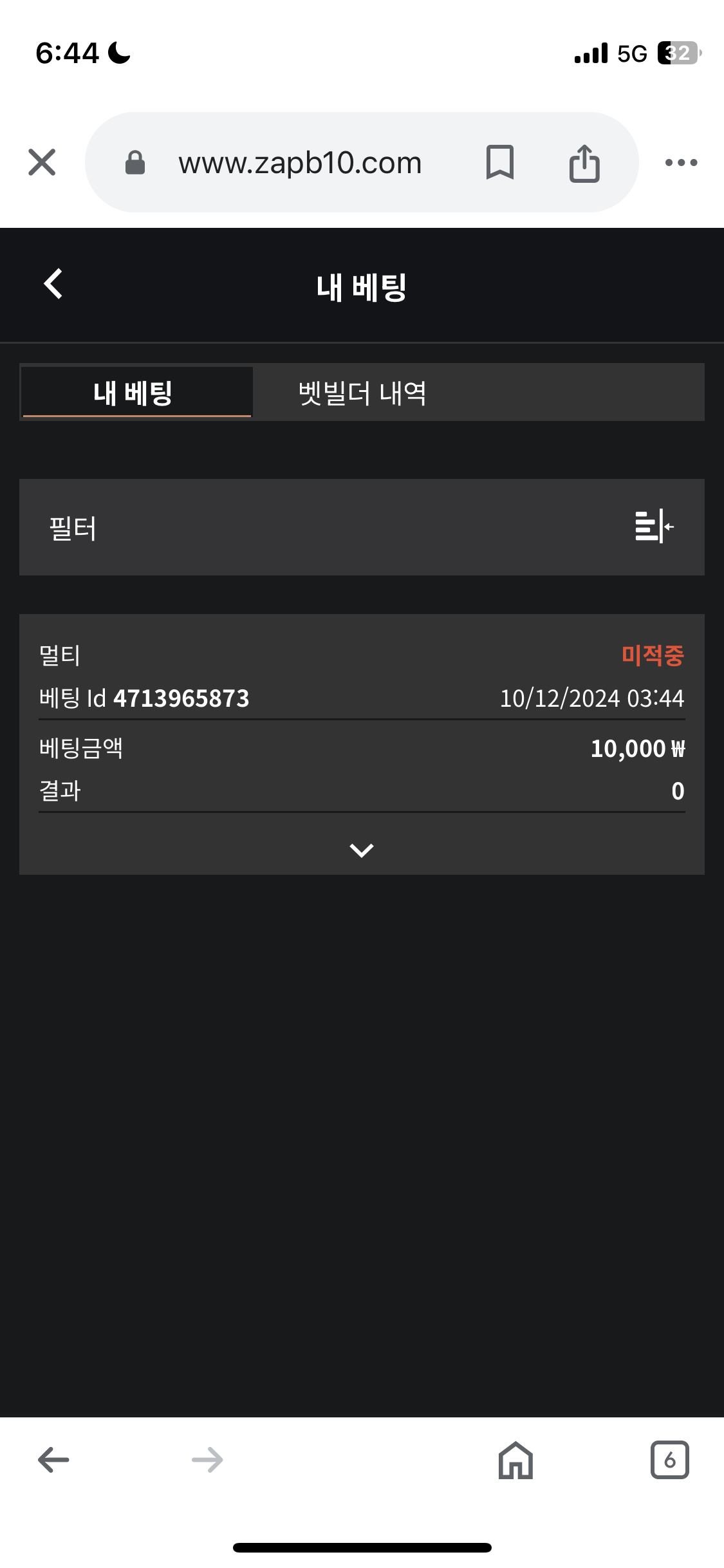Go back from 내 베팅 page
The height and width of the screenshot is (1568, 724).
[x=53, y=284]
